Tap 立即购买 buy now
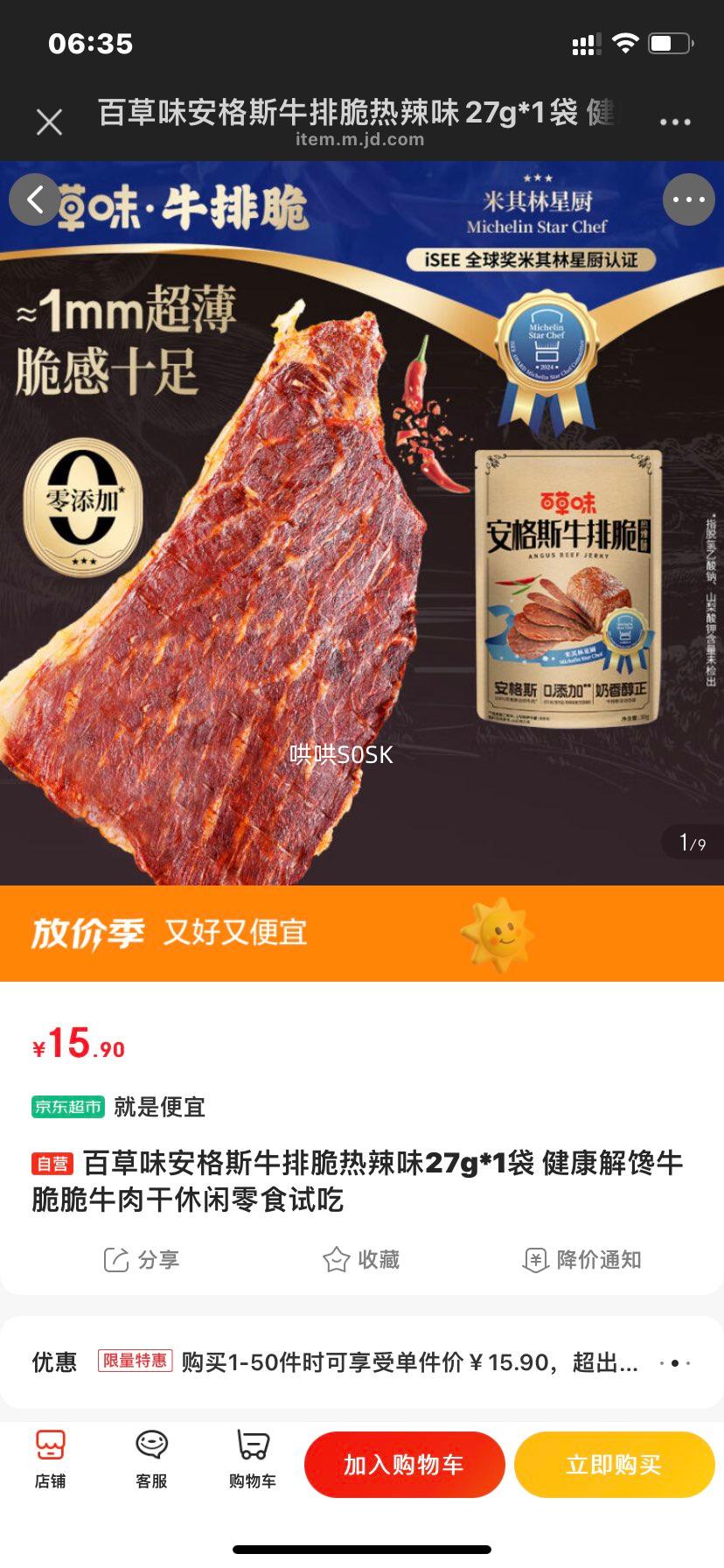Image resolution: width=724 pixels, height=1568 pixels. coord(613,1464)
